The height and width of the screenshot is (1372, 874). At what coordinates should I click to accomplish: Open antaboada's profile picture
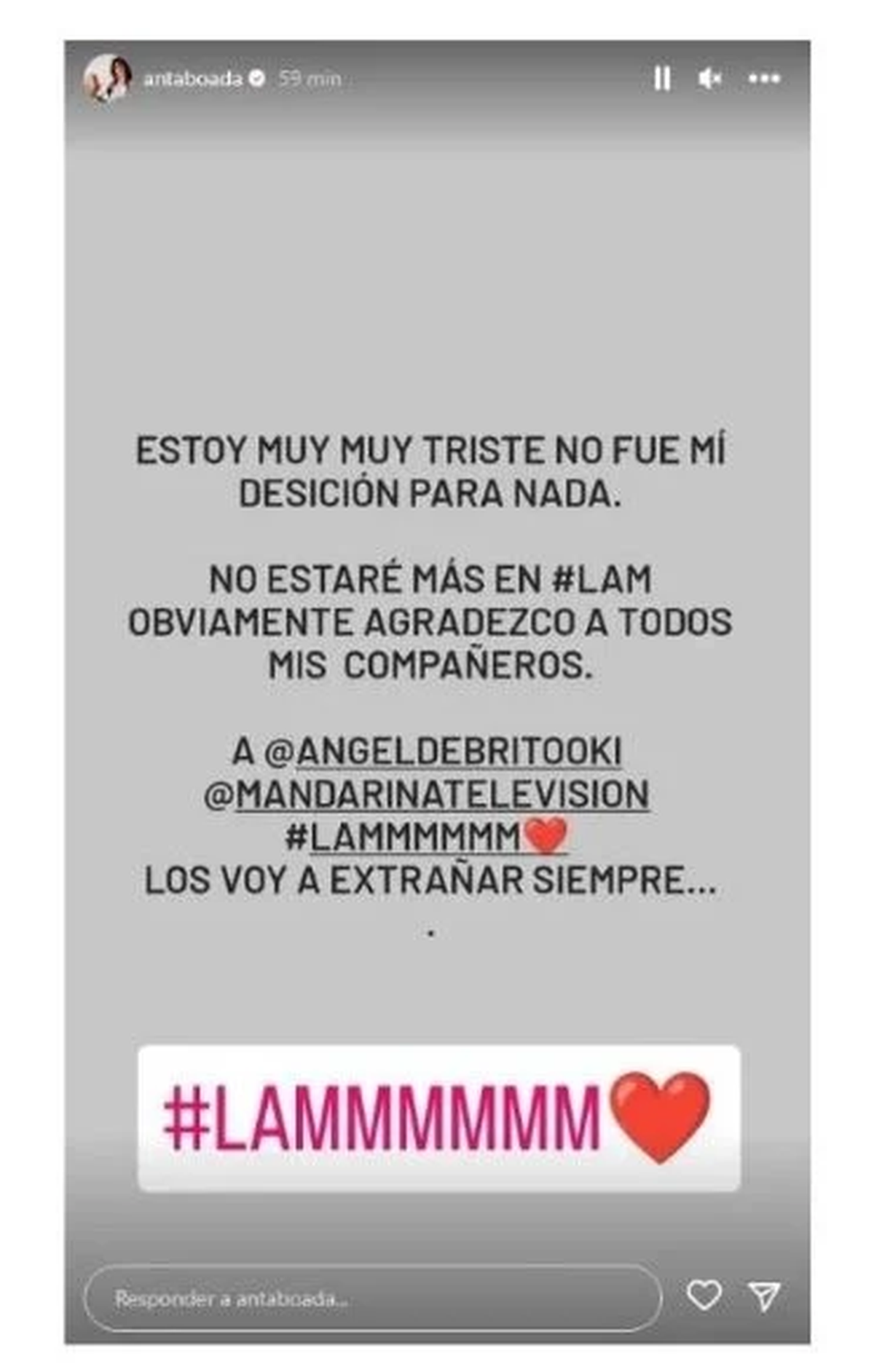pos(107,79)
